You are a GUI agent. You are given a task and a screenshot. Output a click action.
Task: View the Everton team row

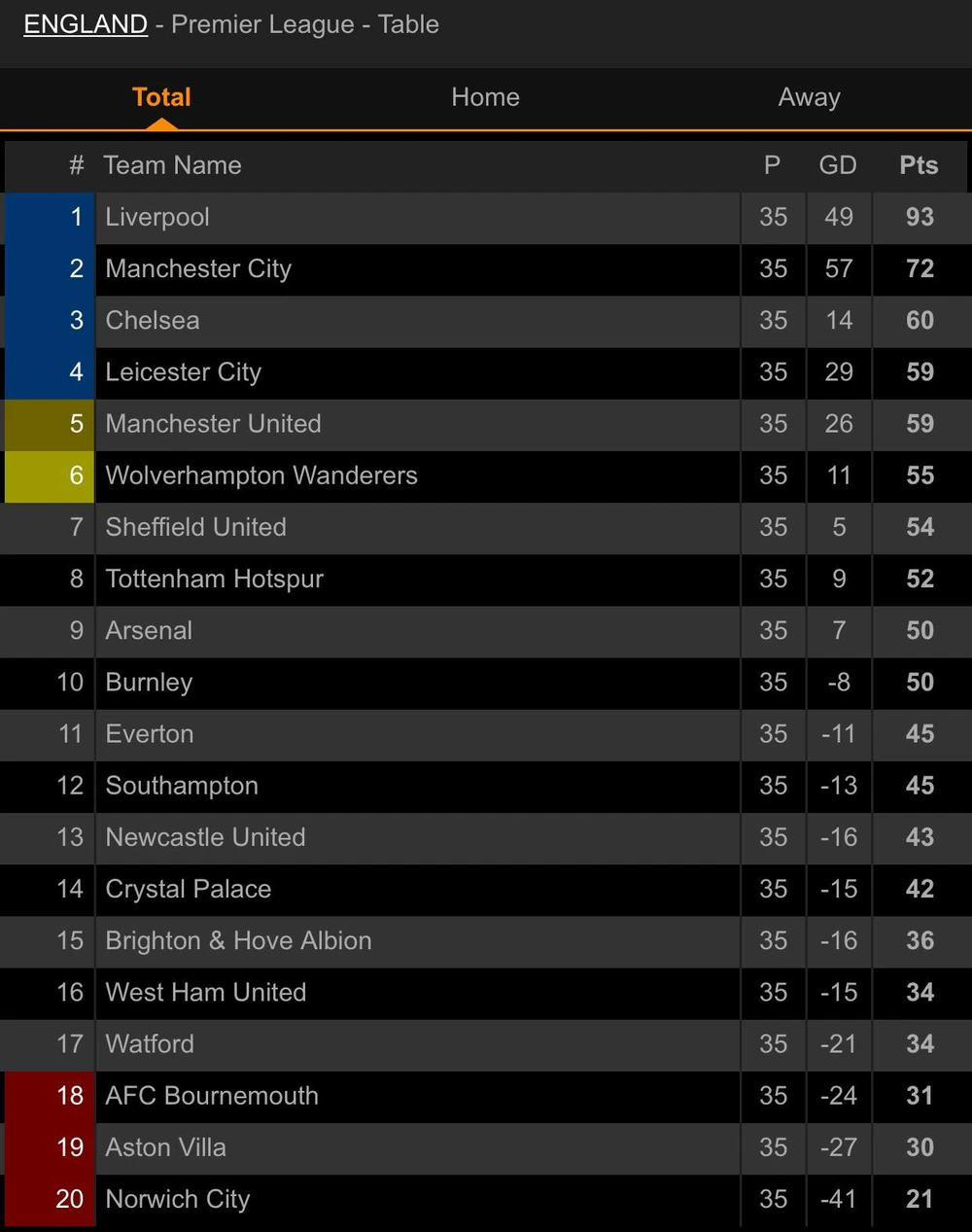pyautogui.click(x=150, y=734)
